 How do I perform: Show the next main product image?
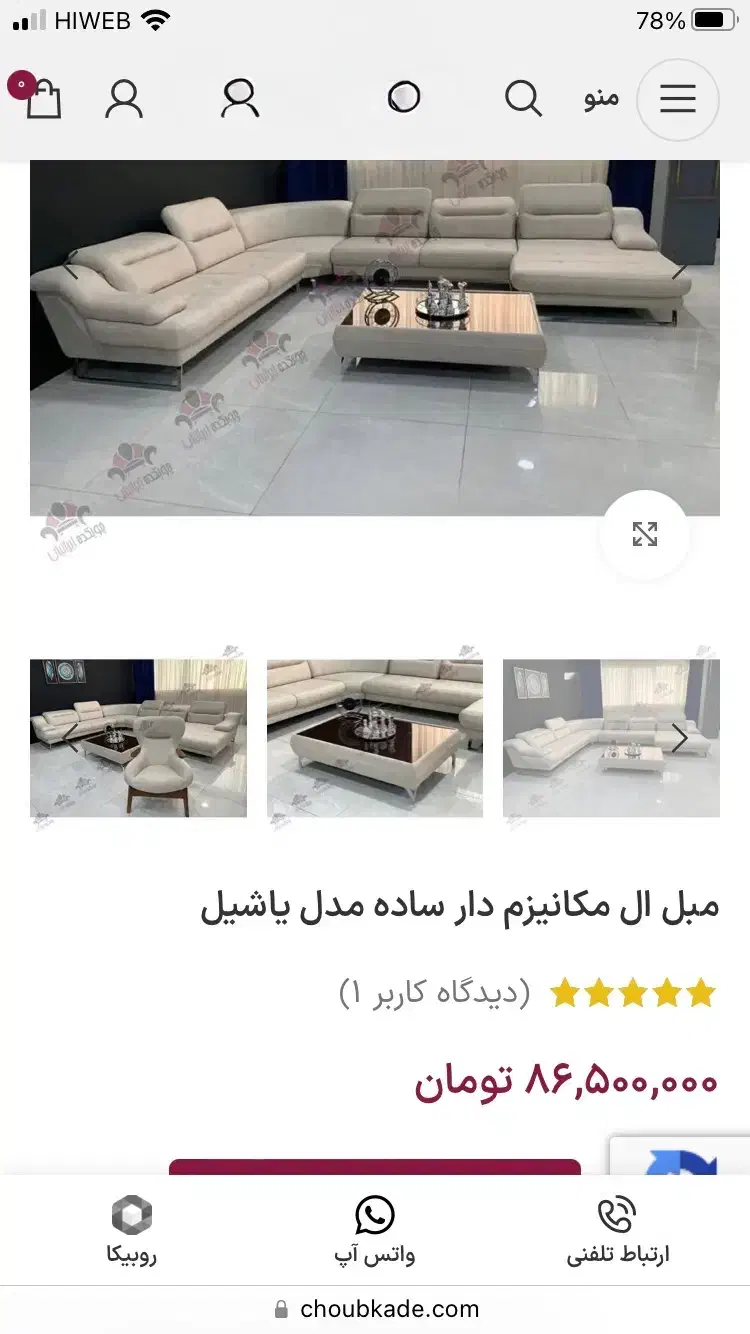click(x=680, y=268)
